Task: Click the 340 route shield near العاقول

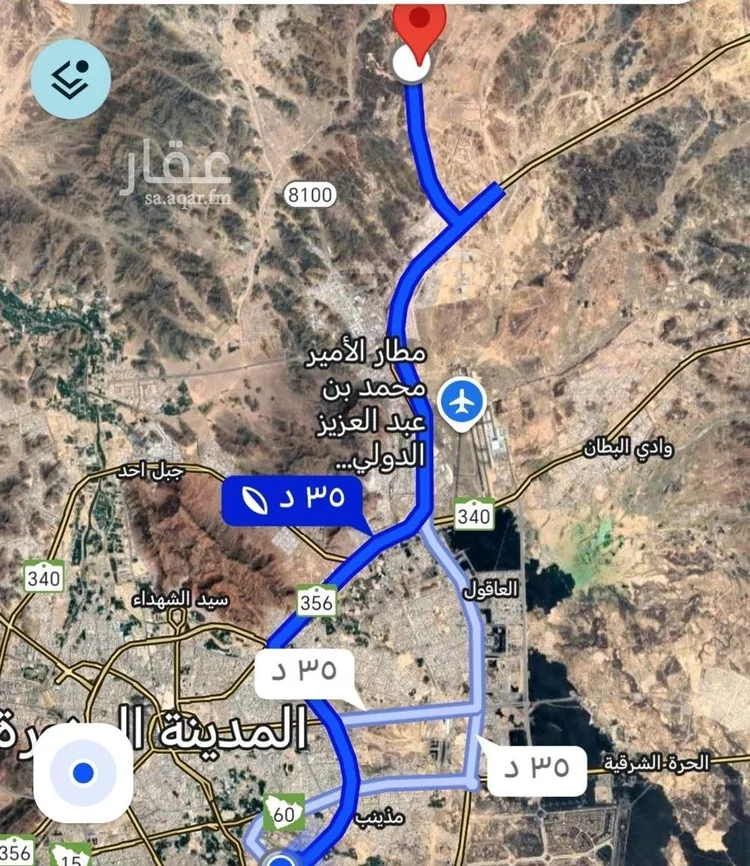Action: click(x=472, y=516)
